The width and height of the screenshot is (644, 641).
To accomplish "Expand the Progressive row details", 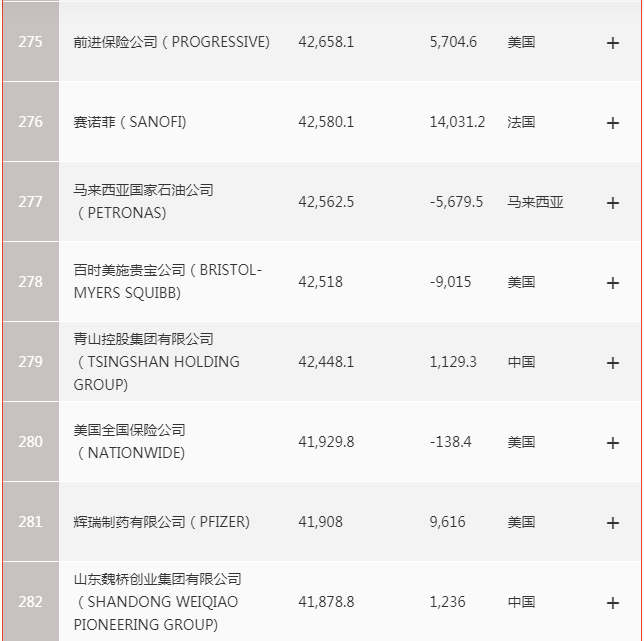I will (613, 43).
